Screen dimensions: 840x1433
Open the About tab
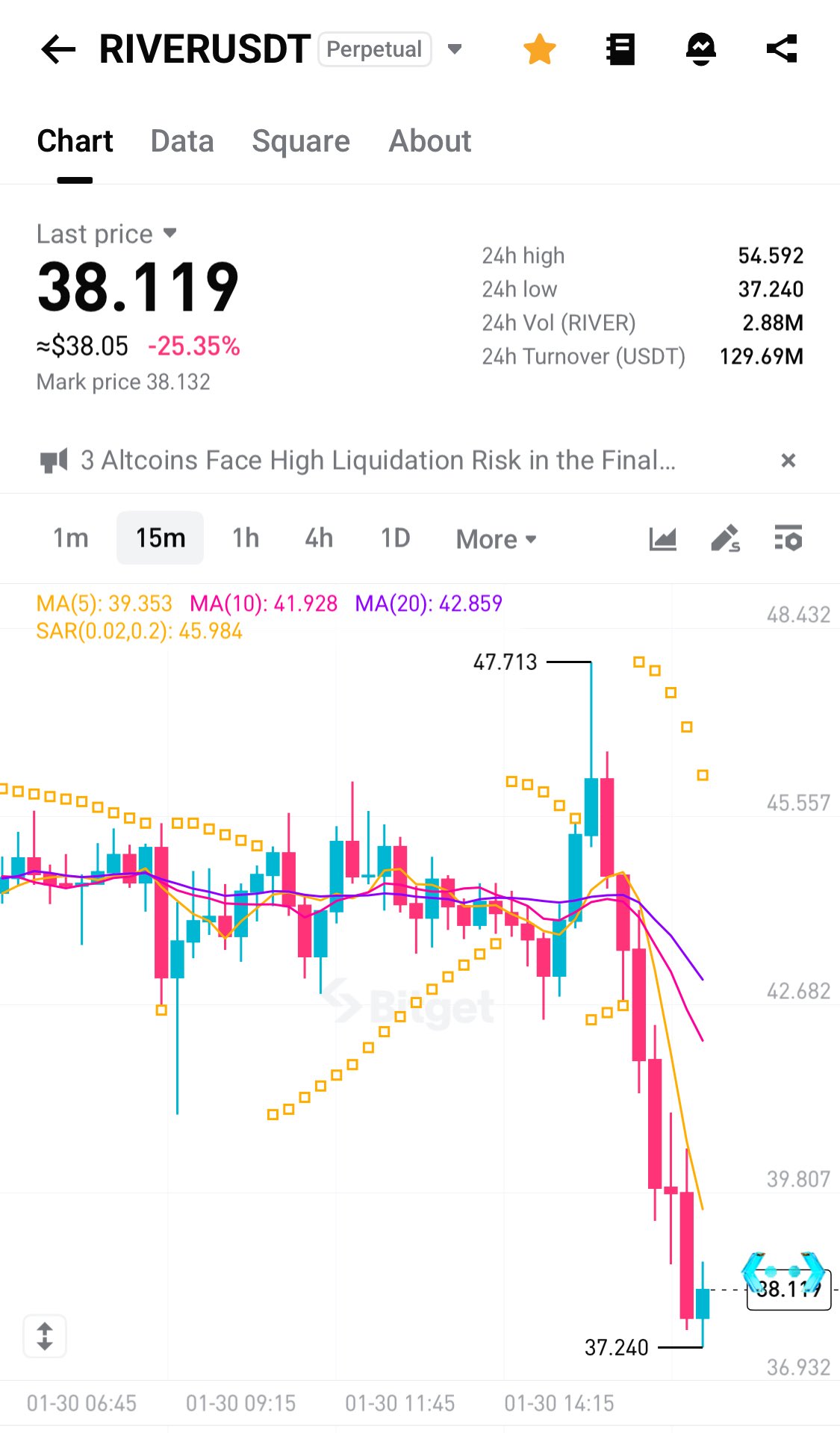pos(430,141)
